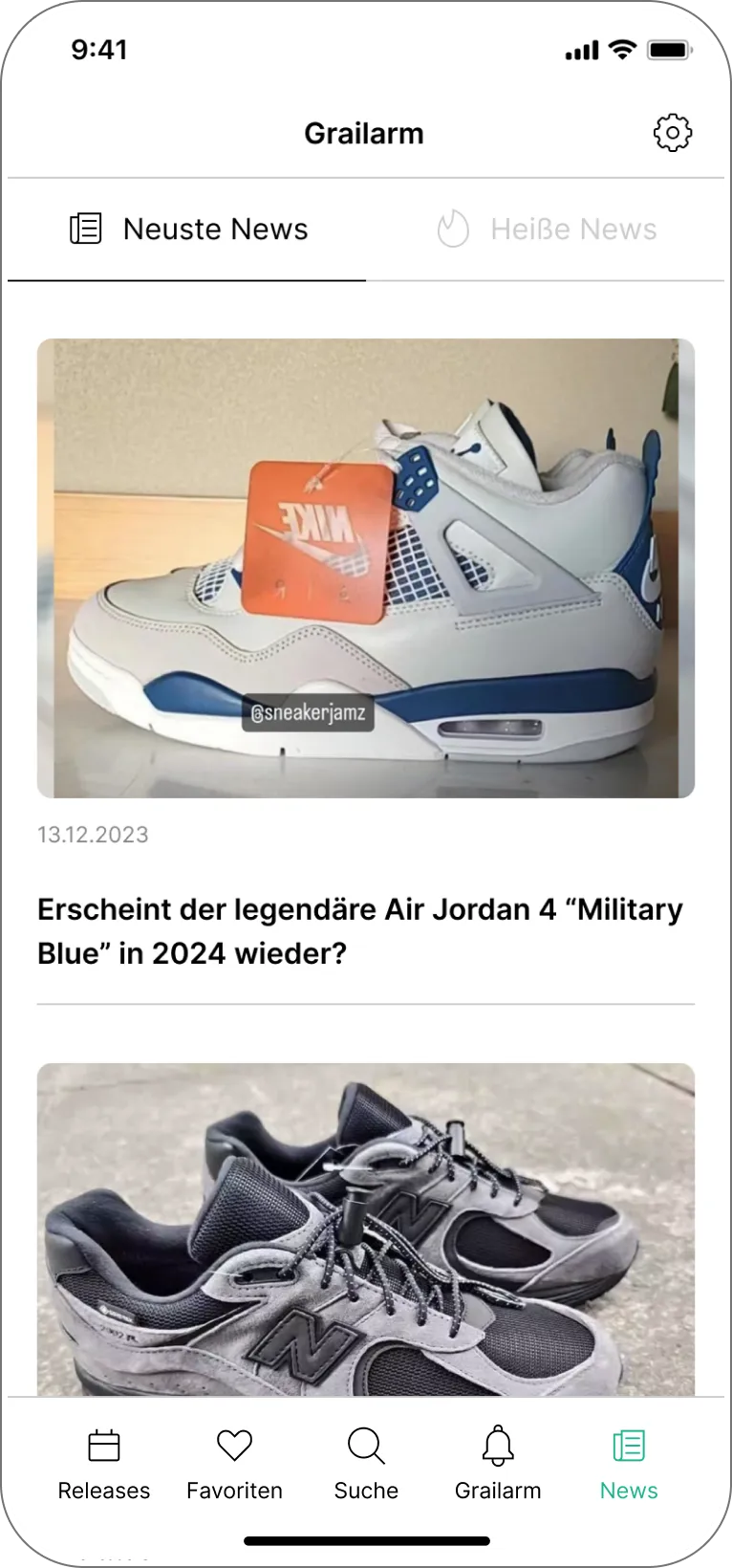The height and width of the screenshot is (1568, 732).
Task: Tap the newspaper icon beside Neuste News
Action: pyautogui.click(x=86, y=229)
